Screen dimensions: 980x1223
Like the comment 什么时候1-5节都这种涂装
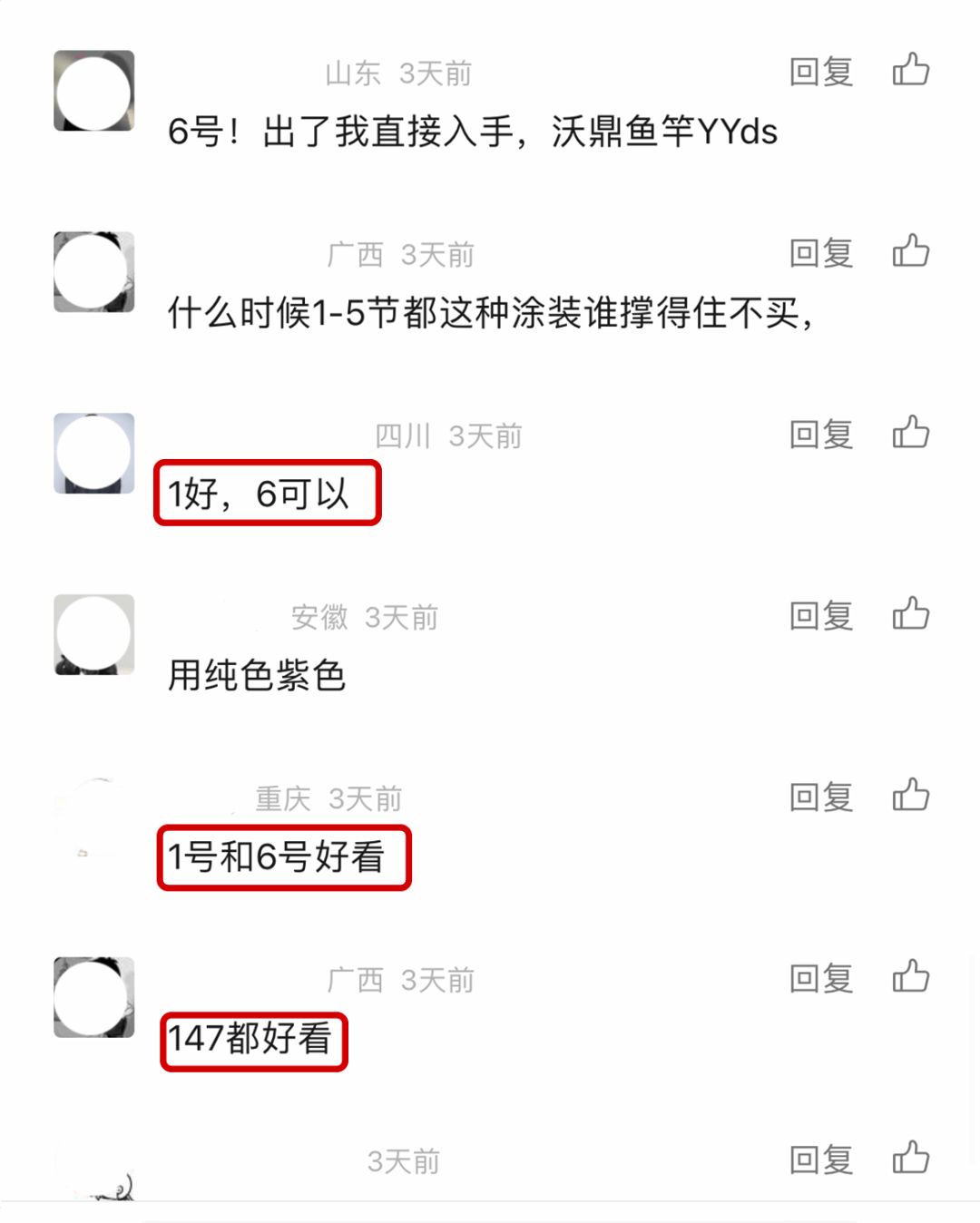tap(910, 251)
